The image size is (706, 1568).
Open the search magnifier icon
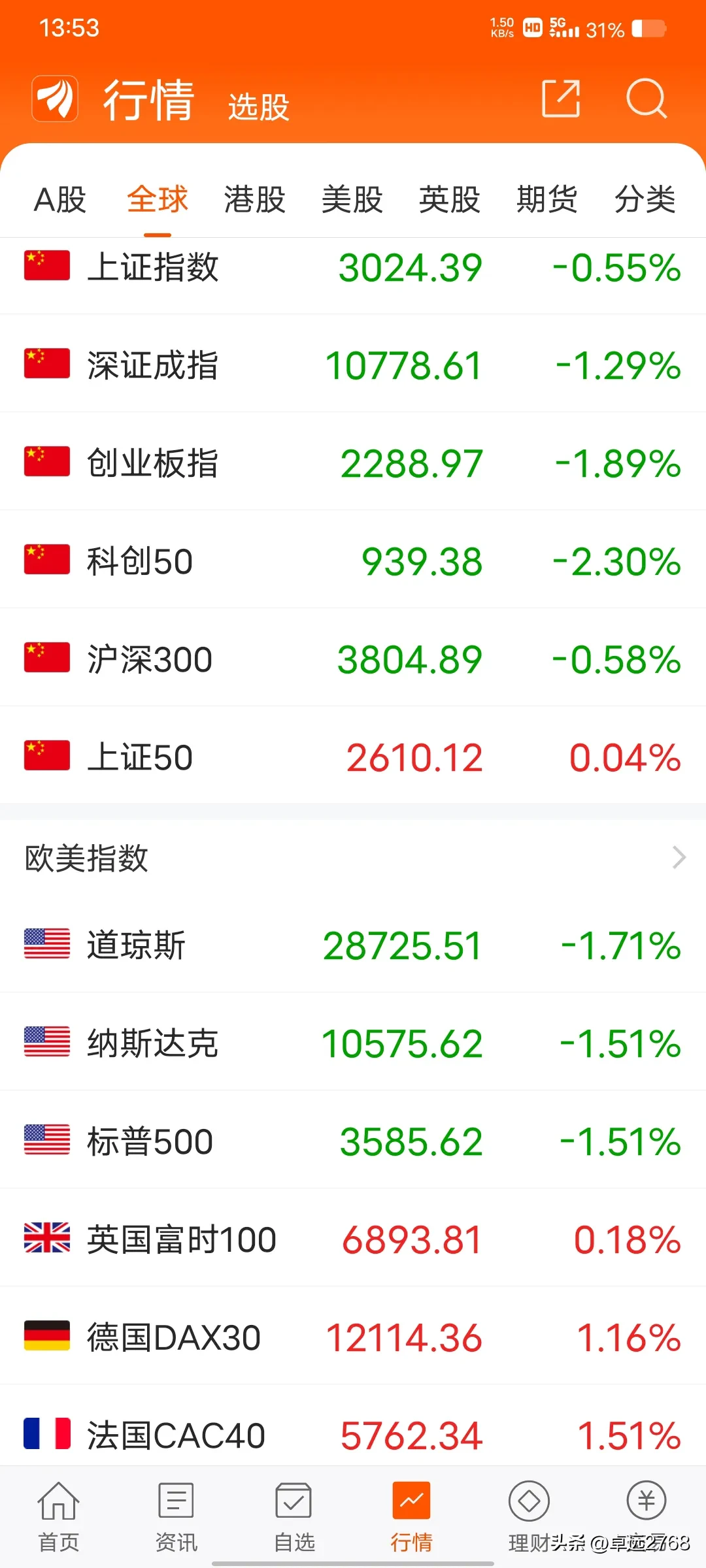(646, 99)
